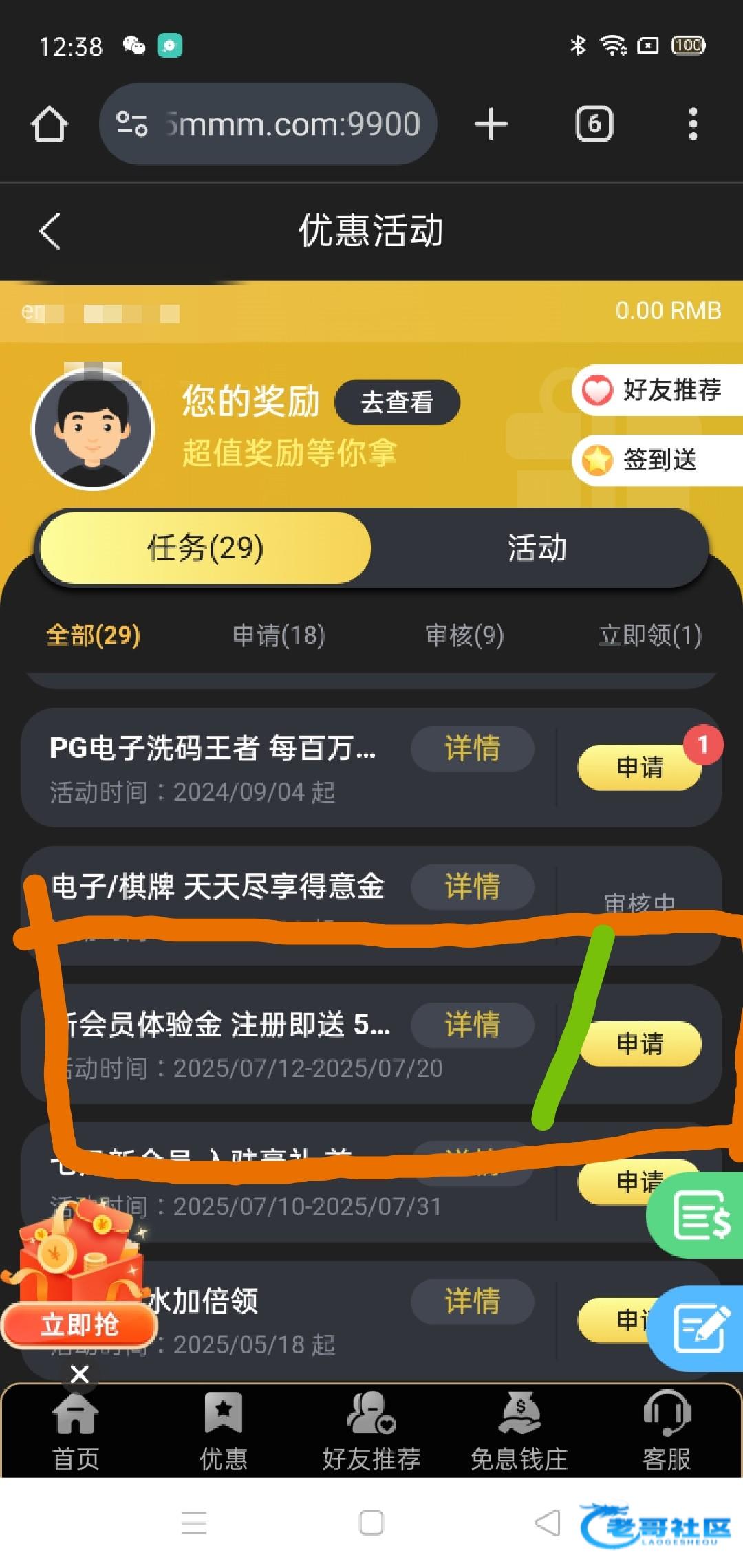Open browser home page
This screenshot has width=743, height=1568.
click(x=50, y=124)
